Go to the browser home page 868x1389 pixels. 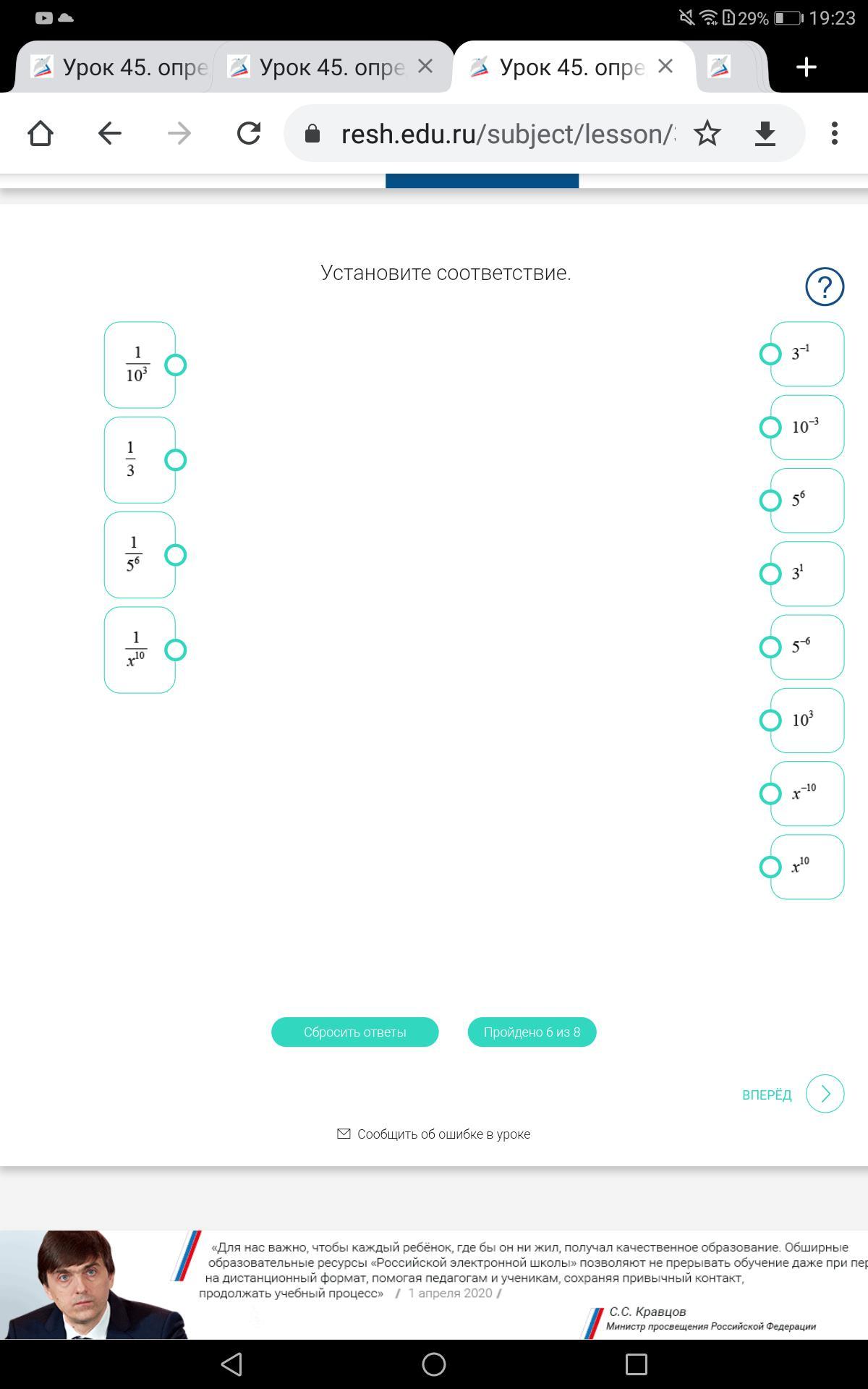pyautogui.click(x=41, y=133)
